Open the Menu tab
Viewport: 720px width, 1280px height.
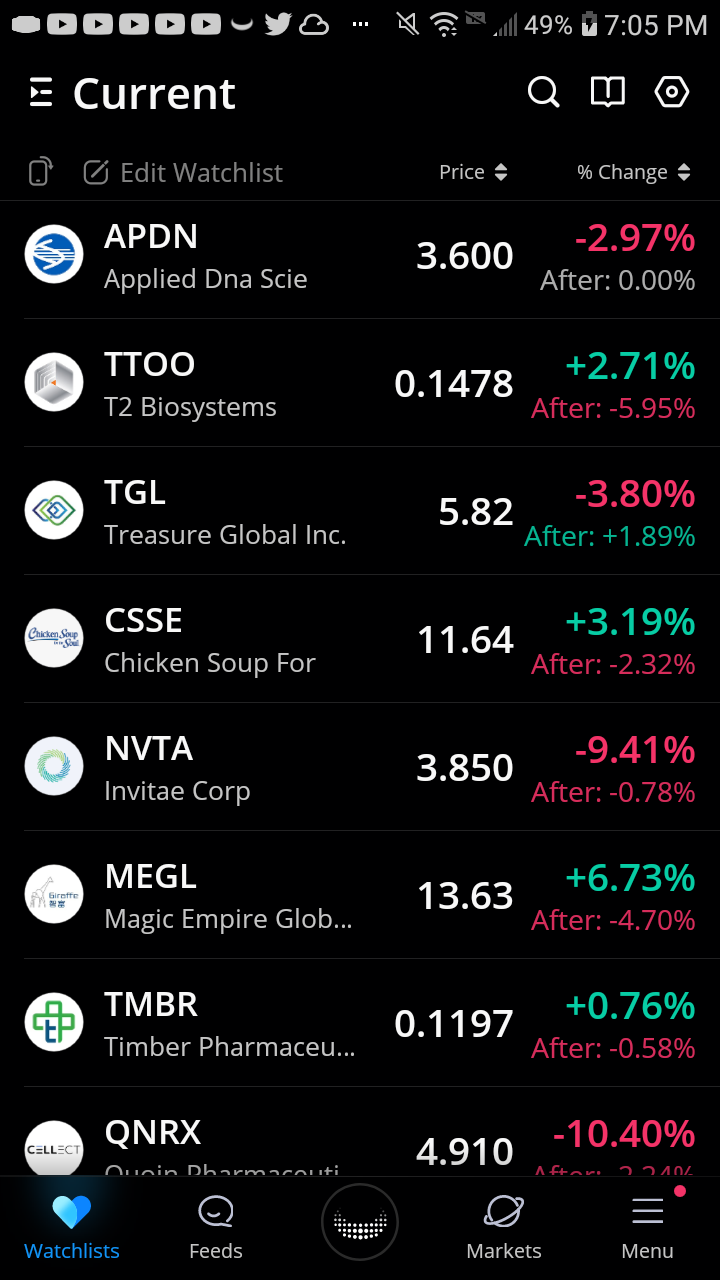[648, 1228]
